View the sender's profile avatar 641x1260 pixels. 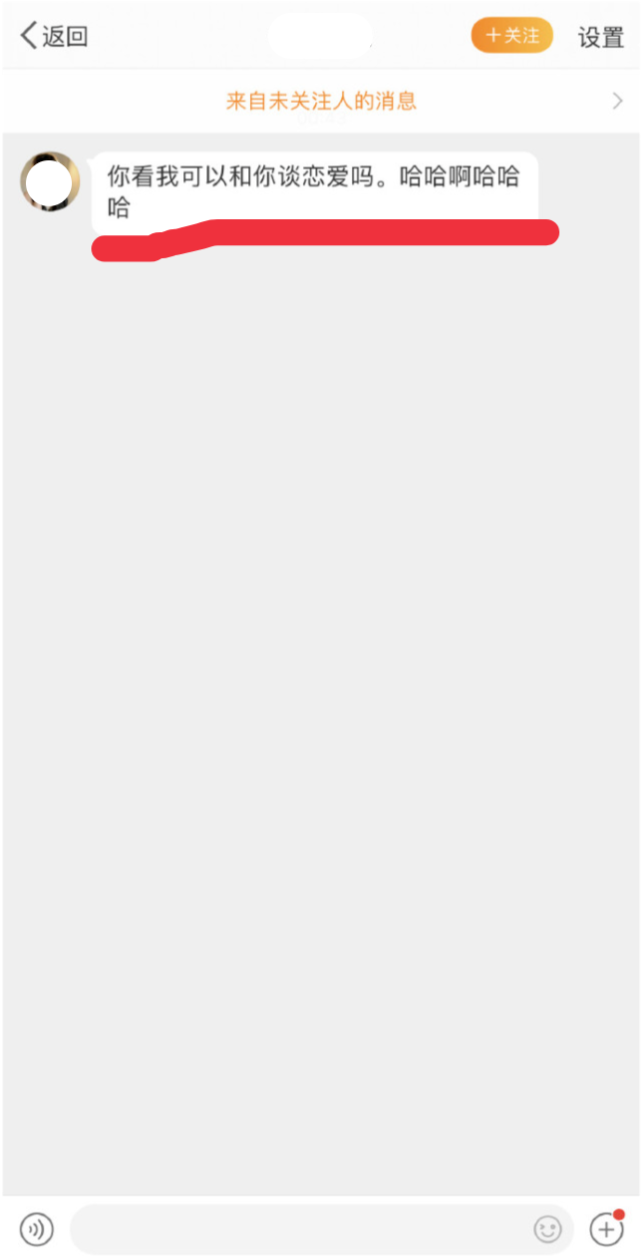(x=50, y=181)
